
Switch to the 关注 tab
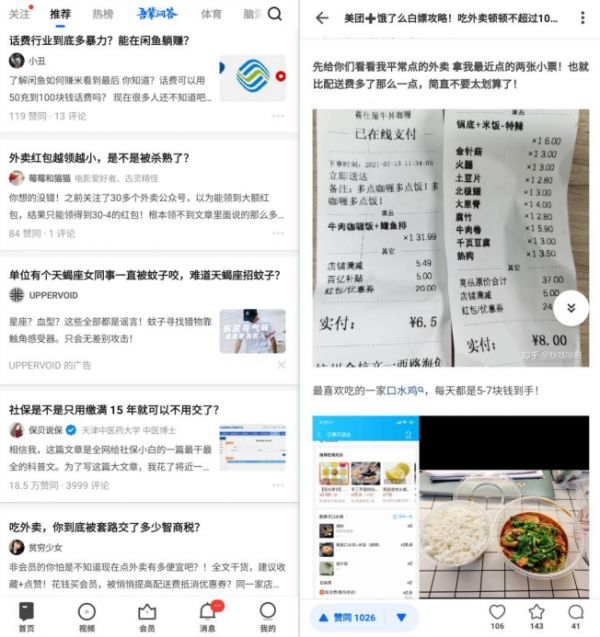(18, 14)
